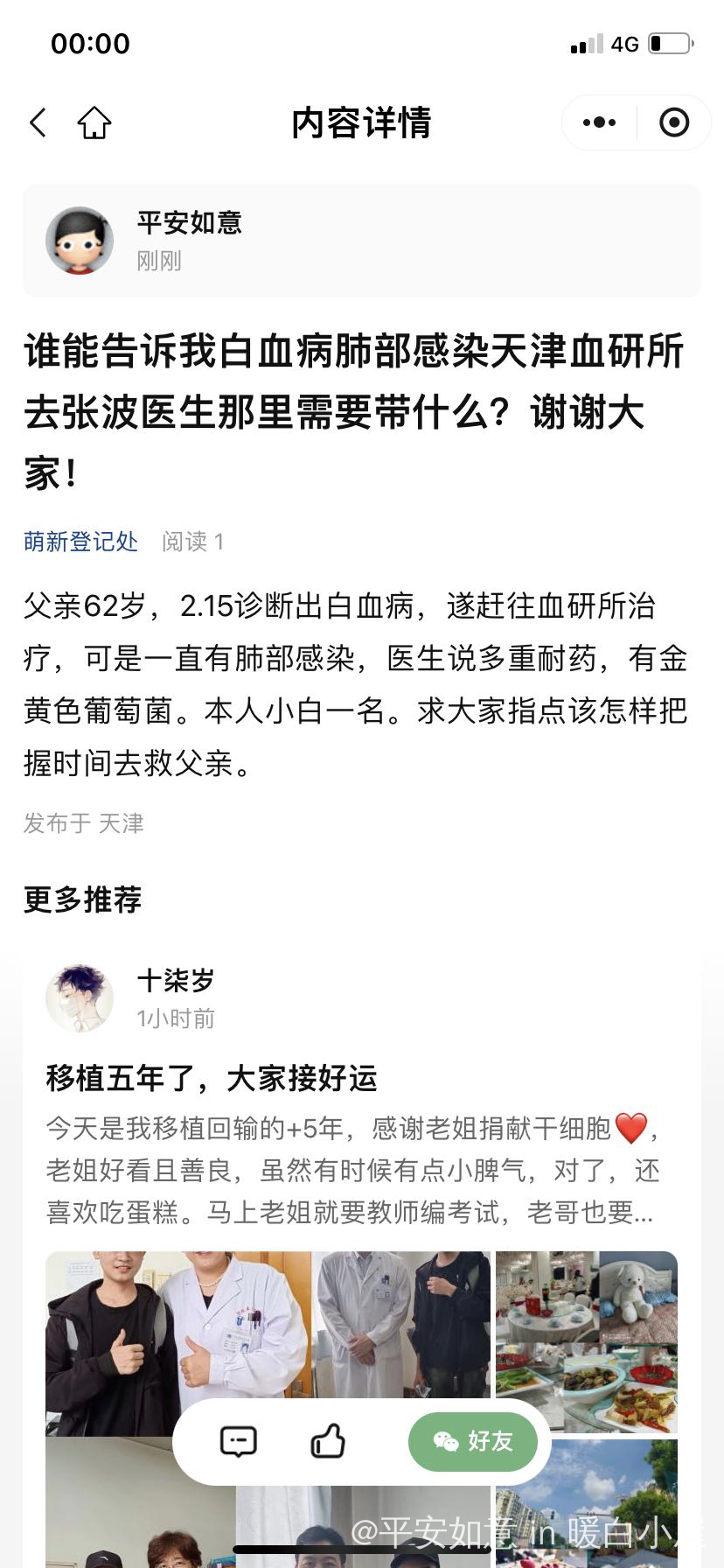Image resolution: width=724 pixels, height=1568 pixels.
Task: Open the 萌新登记处 topic link
Action: tap(80, 542)
